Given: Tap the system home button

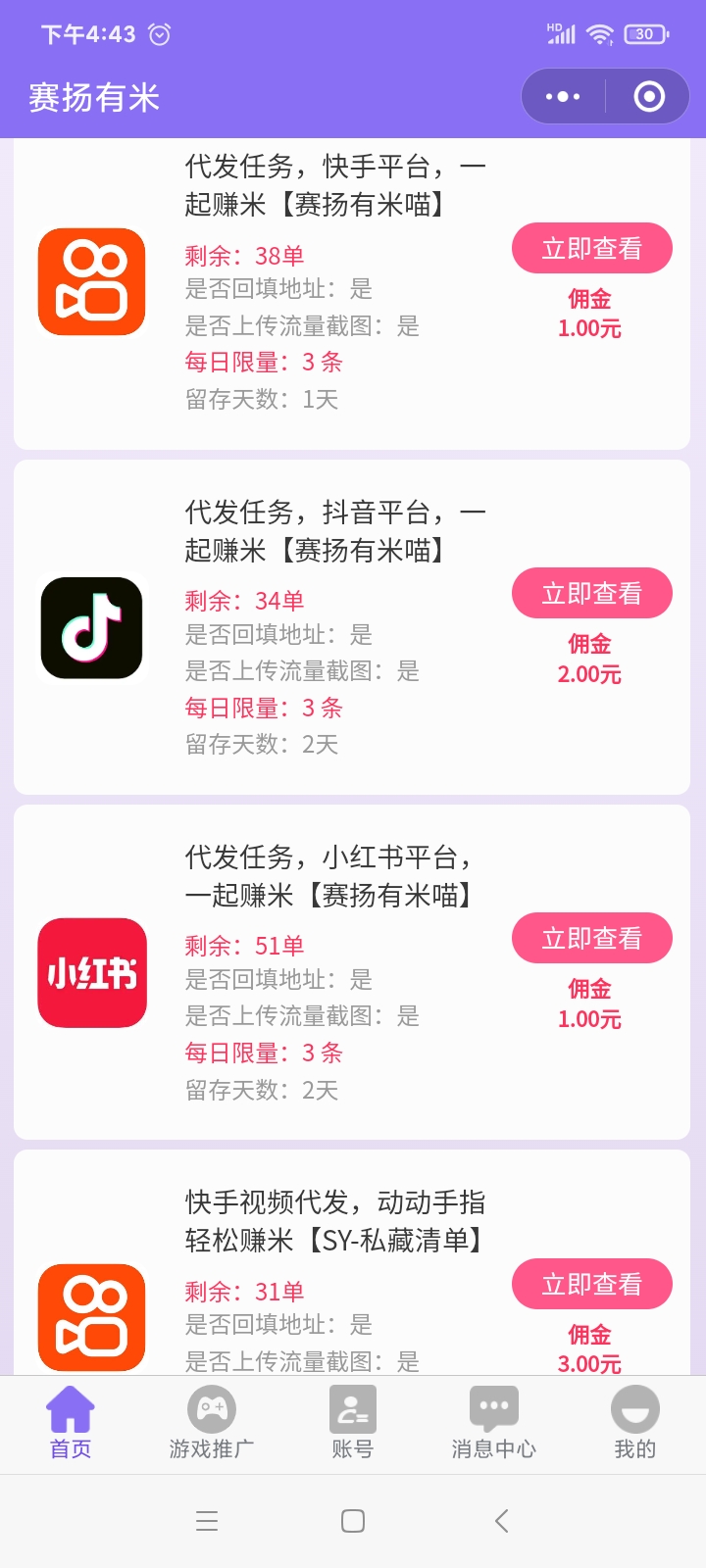Looking at the screenshot, I should click(353, 1521).
